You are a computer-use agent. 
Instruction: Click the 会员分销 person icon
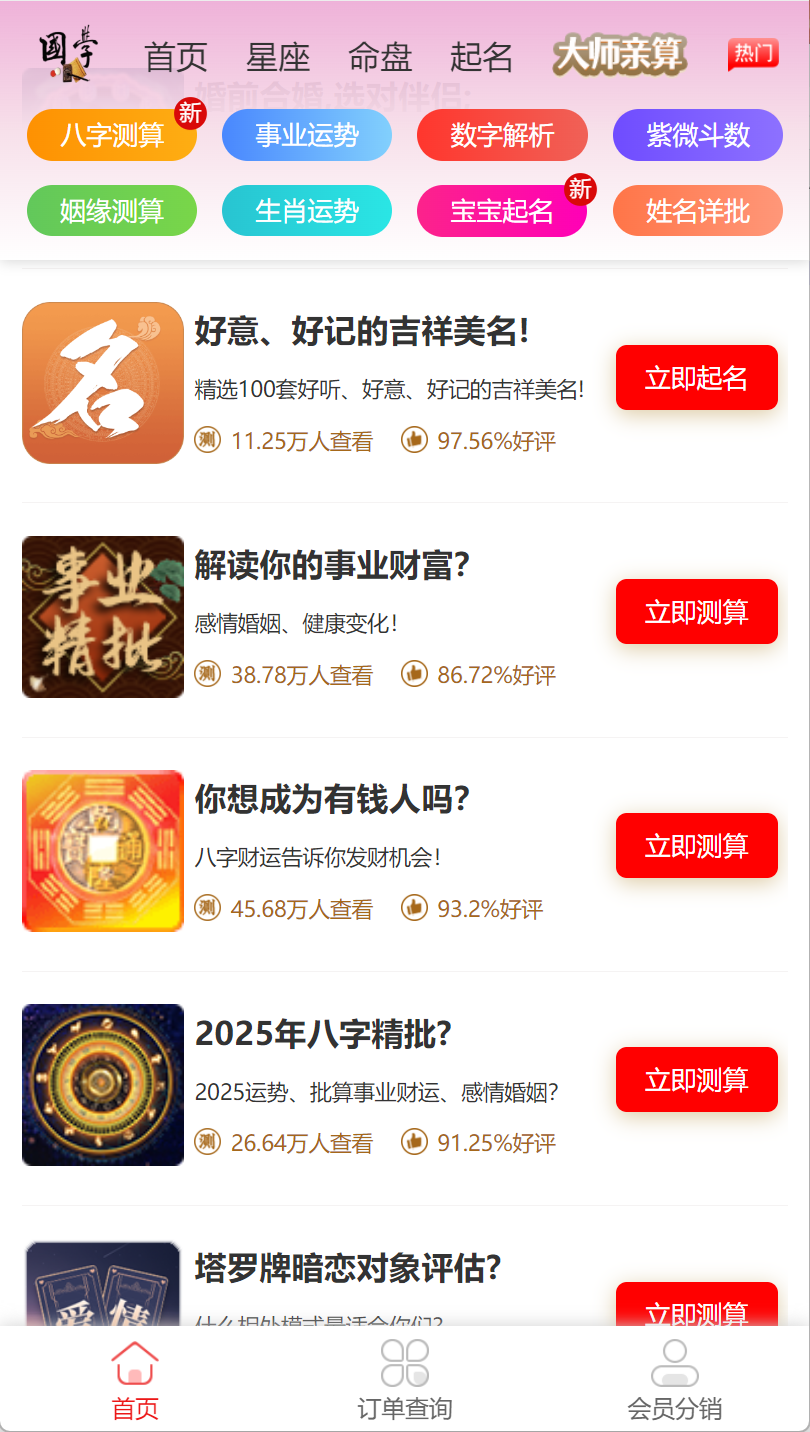675,1358
